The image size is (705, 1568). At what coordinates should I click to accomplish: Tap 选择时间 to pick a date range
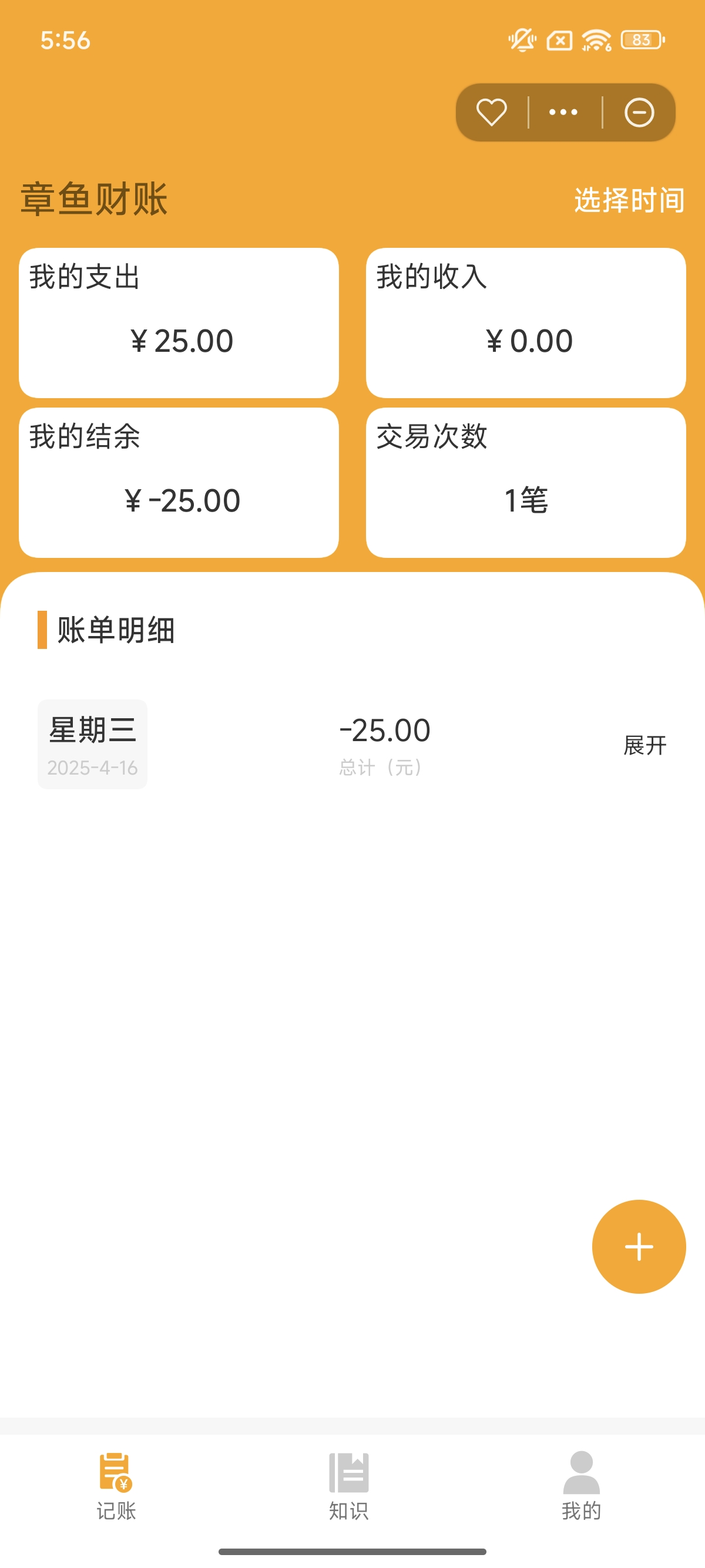coord(629,200)
